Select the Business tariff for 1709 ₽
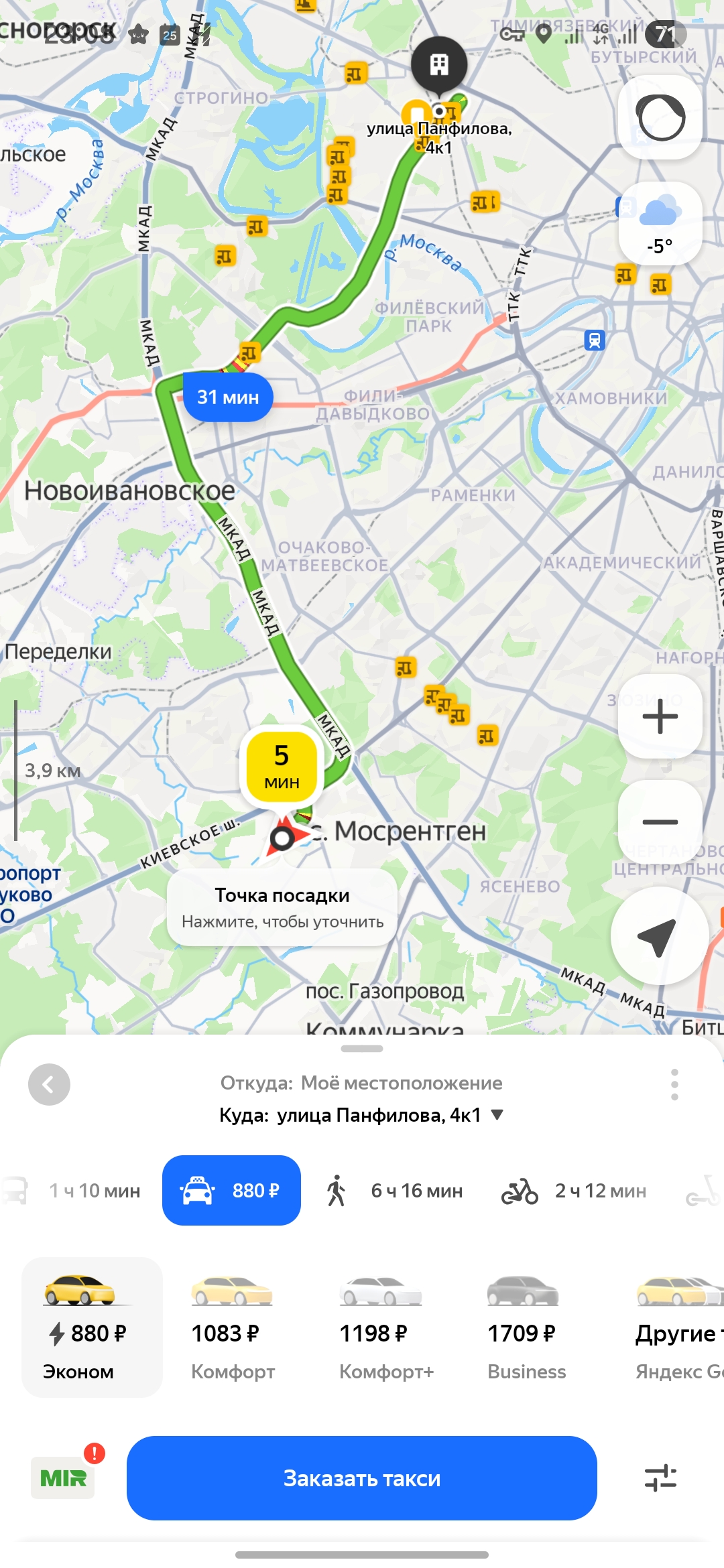Viewport: 724px width, 1568px height. 526,1327
